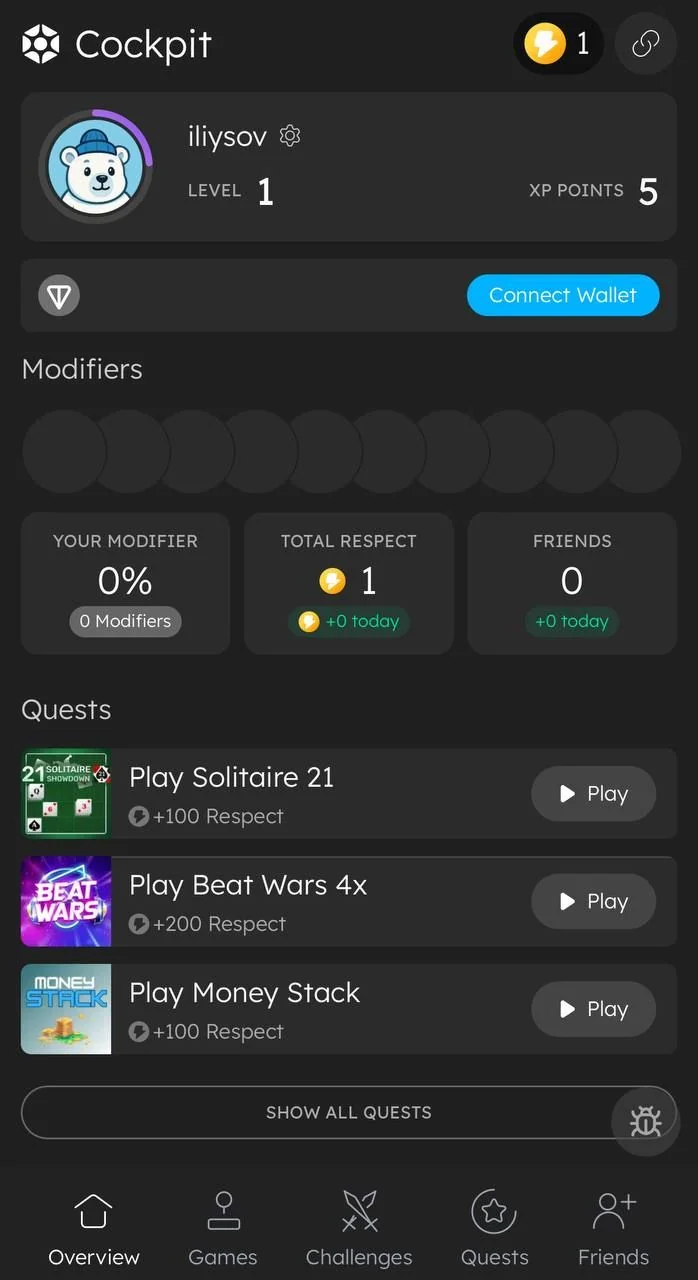The height and width of the screenshot is (1280, 698).
Task: Open the 0 Modifiers chip
Action: click(x=125, y=621)
